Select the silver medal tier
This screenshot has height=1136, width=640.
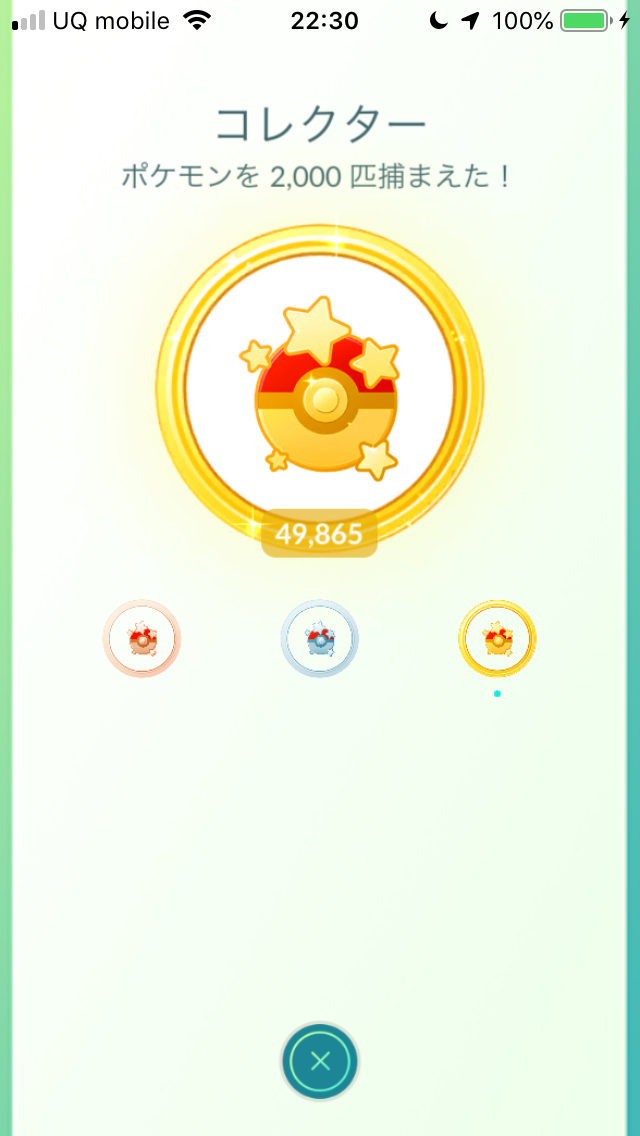point(319,638)
